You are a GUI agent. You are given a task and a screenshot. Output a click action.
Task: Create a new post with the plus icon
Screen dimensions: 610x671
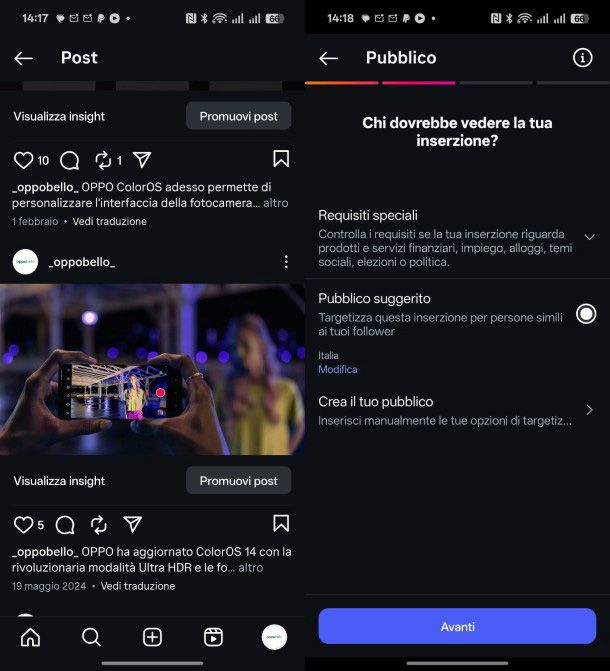pyautogui.click(x=152, y=637)
